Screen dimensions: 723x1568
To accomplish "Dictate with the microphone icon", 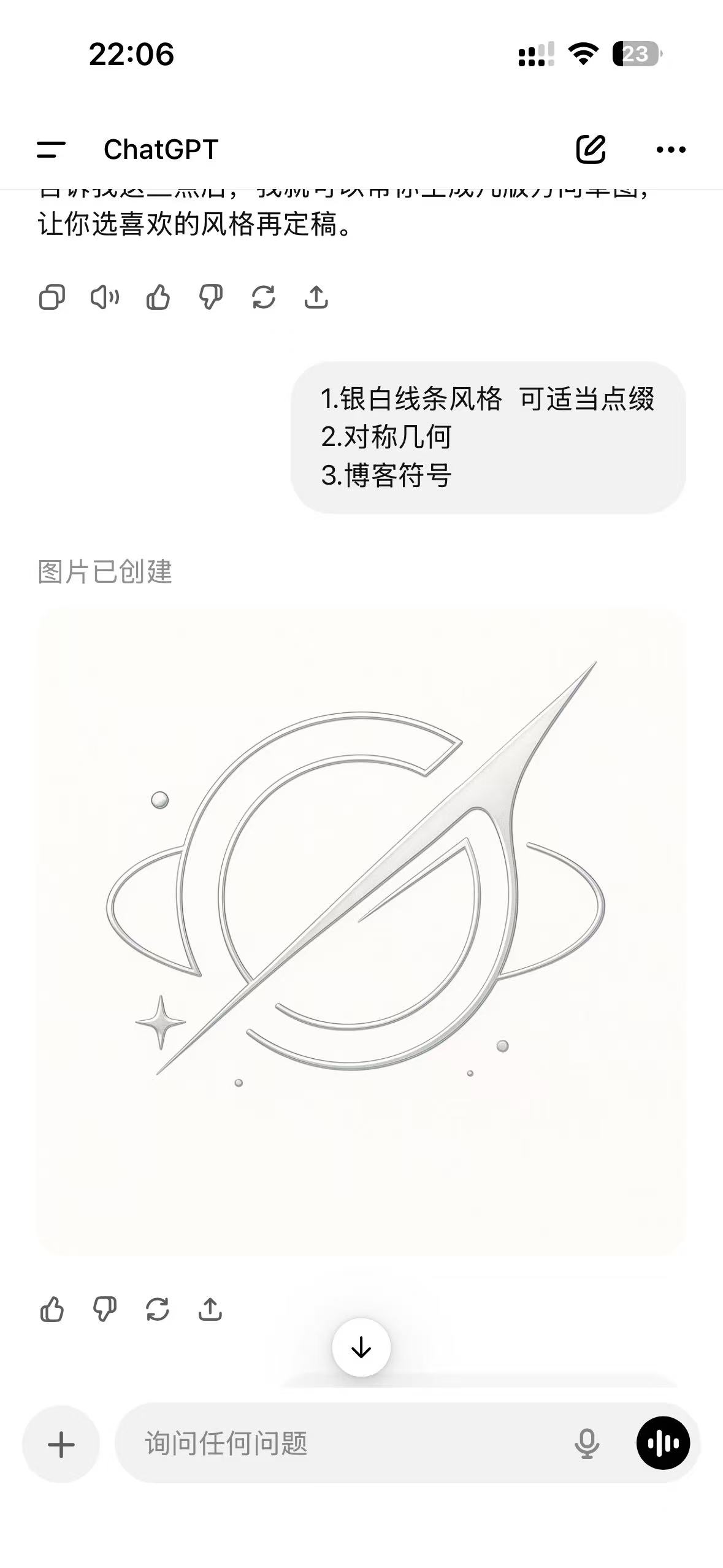I will [x=587, y=1443].
